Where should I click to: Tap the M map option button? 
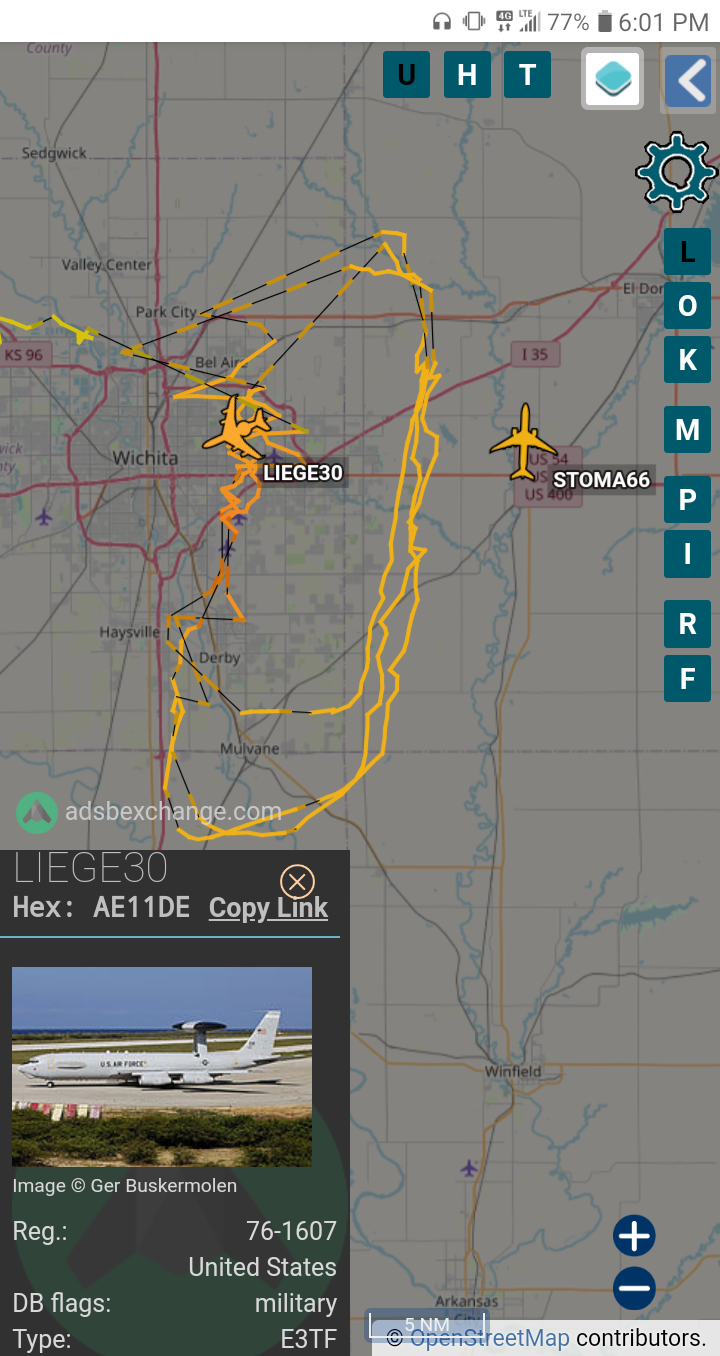tap(688, 430)
